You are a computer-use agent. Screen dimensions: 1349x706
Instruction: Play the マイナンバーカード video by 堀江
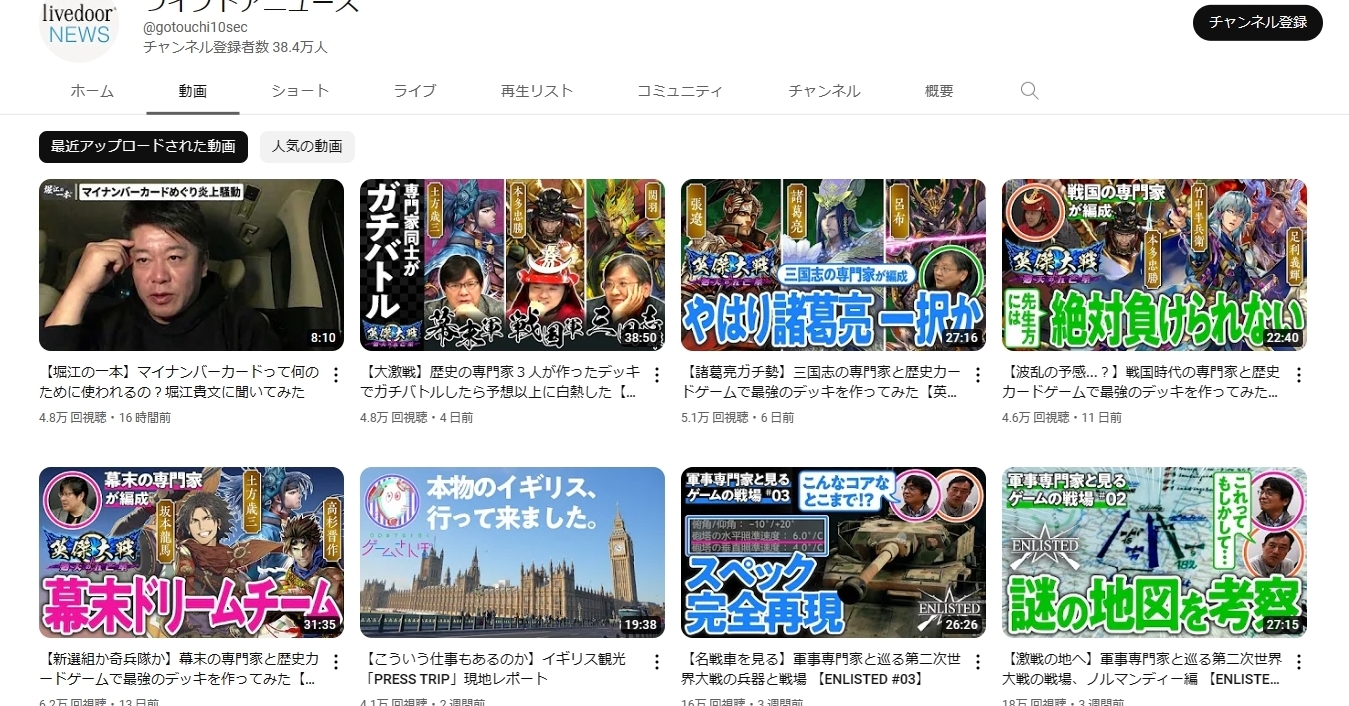[x=191, y=265]
